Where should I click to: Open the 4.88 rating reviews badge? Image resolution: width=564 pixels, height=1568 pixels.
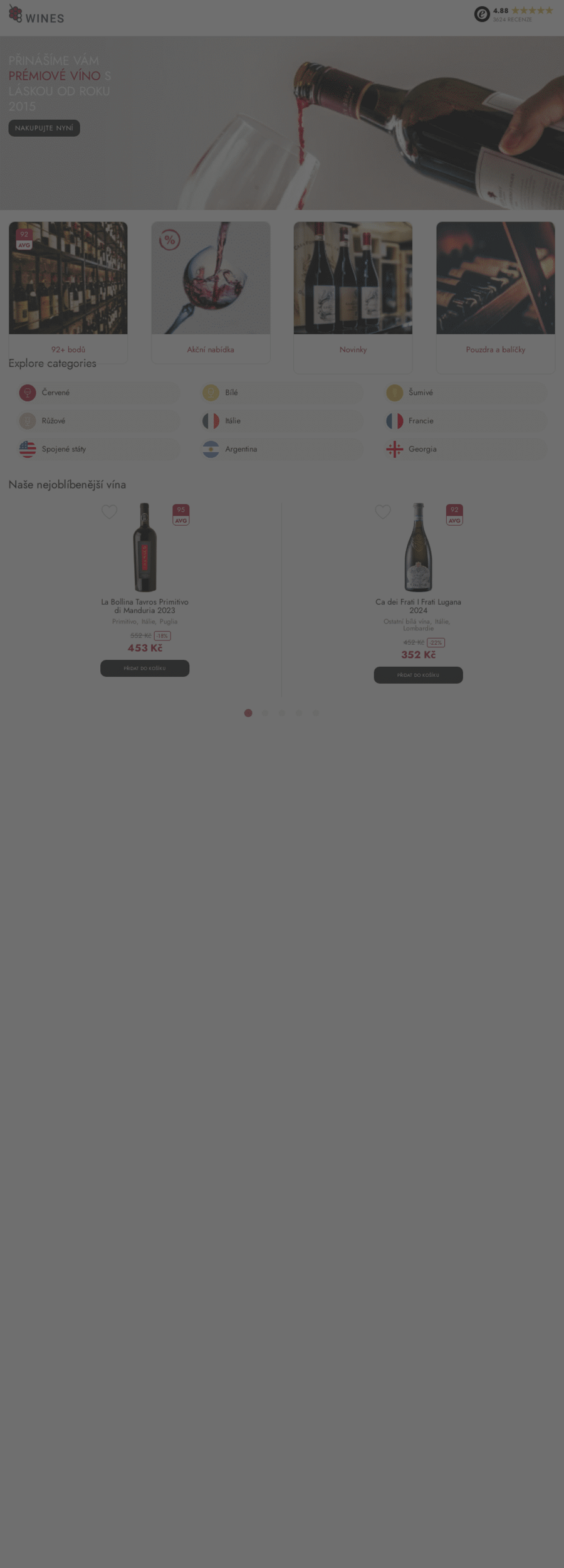pyautogui.click(x=514, y=14)
